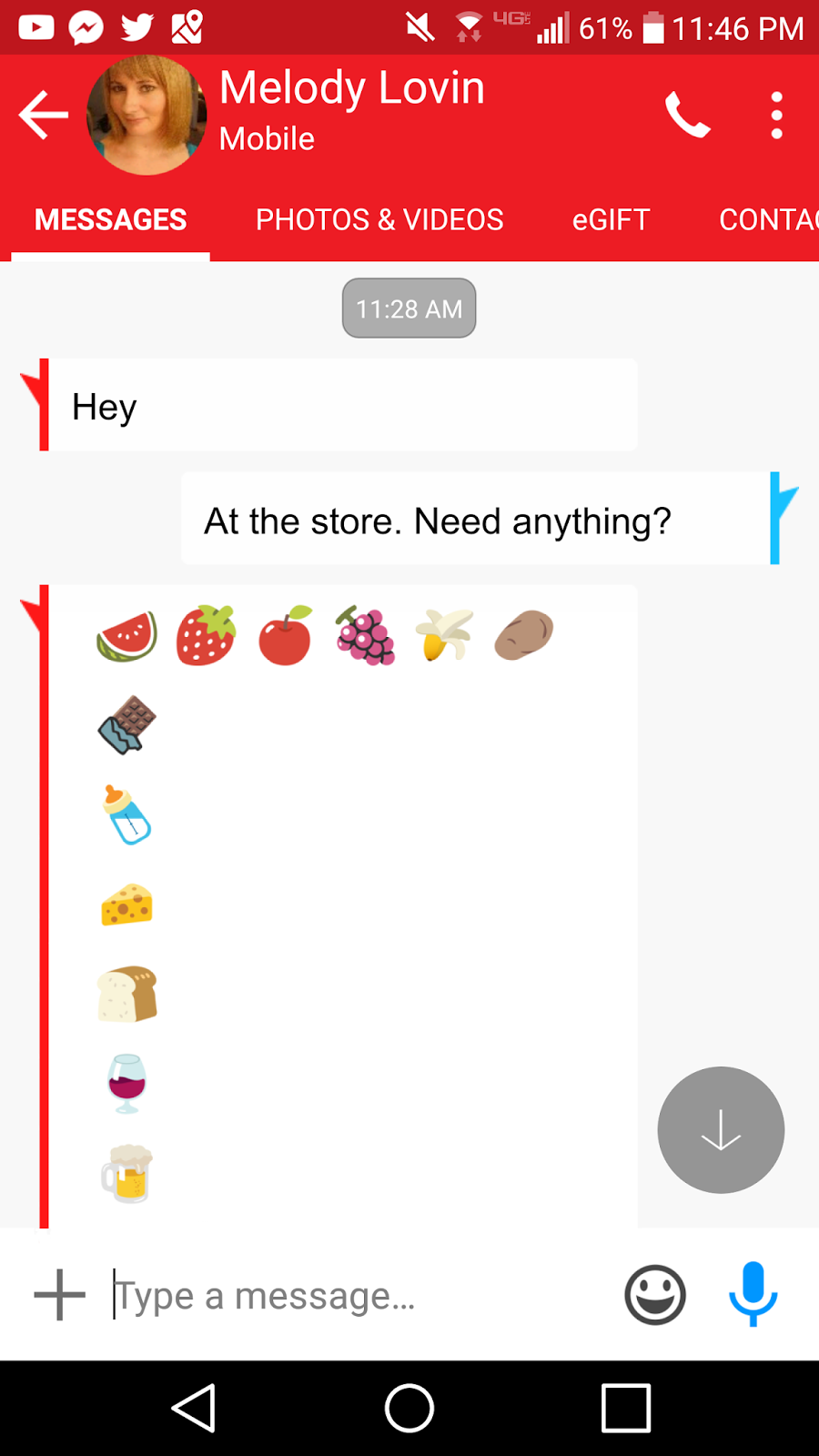Tap the system home button
Image resolution: width=819 pixels, height=1456 pixels.
[x=409, y=1408]
